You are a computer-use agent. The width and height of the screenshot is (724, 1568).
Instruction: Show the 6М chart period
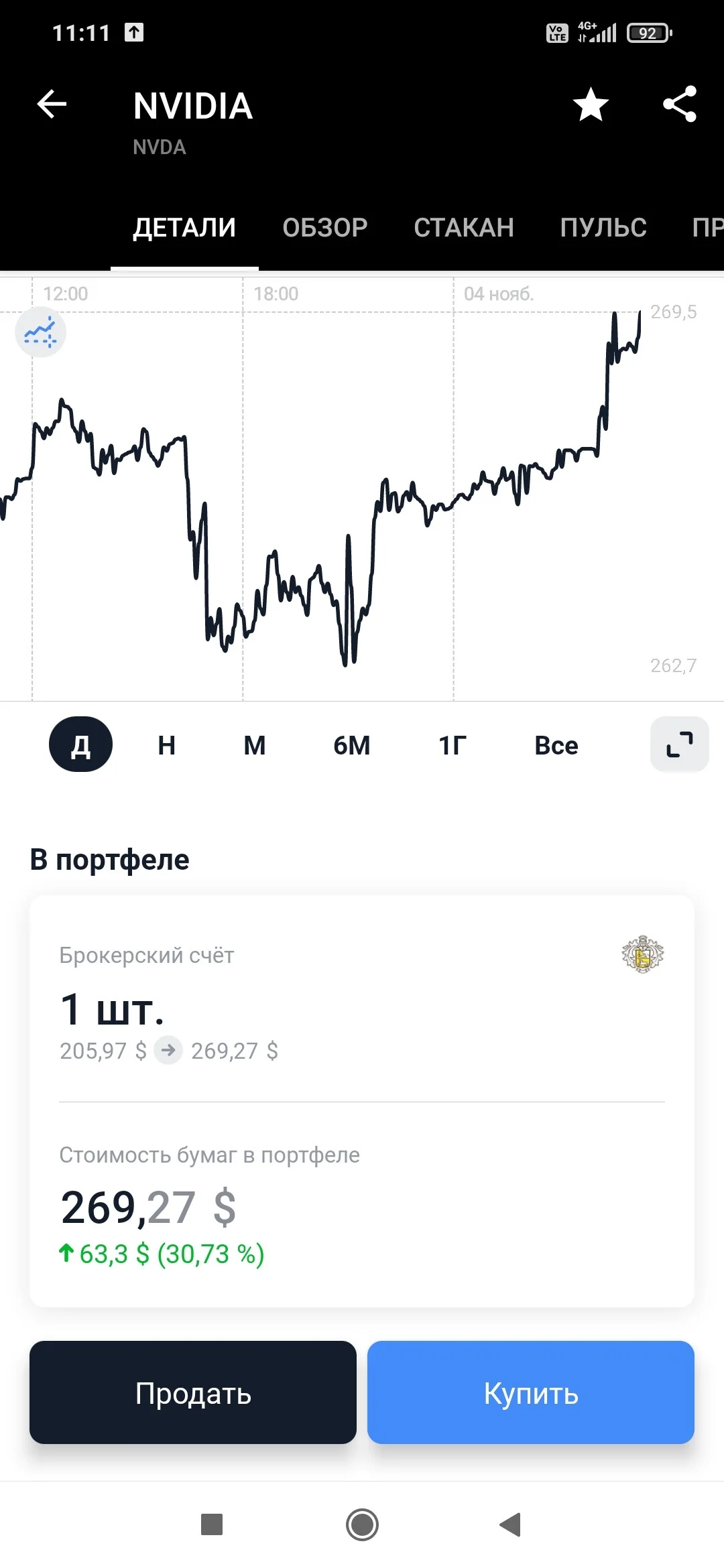(352, 745)
